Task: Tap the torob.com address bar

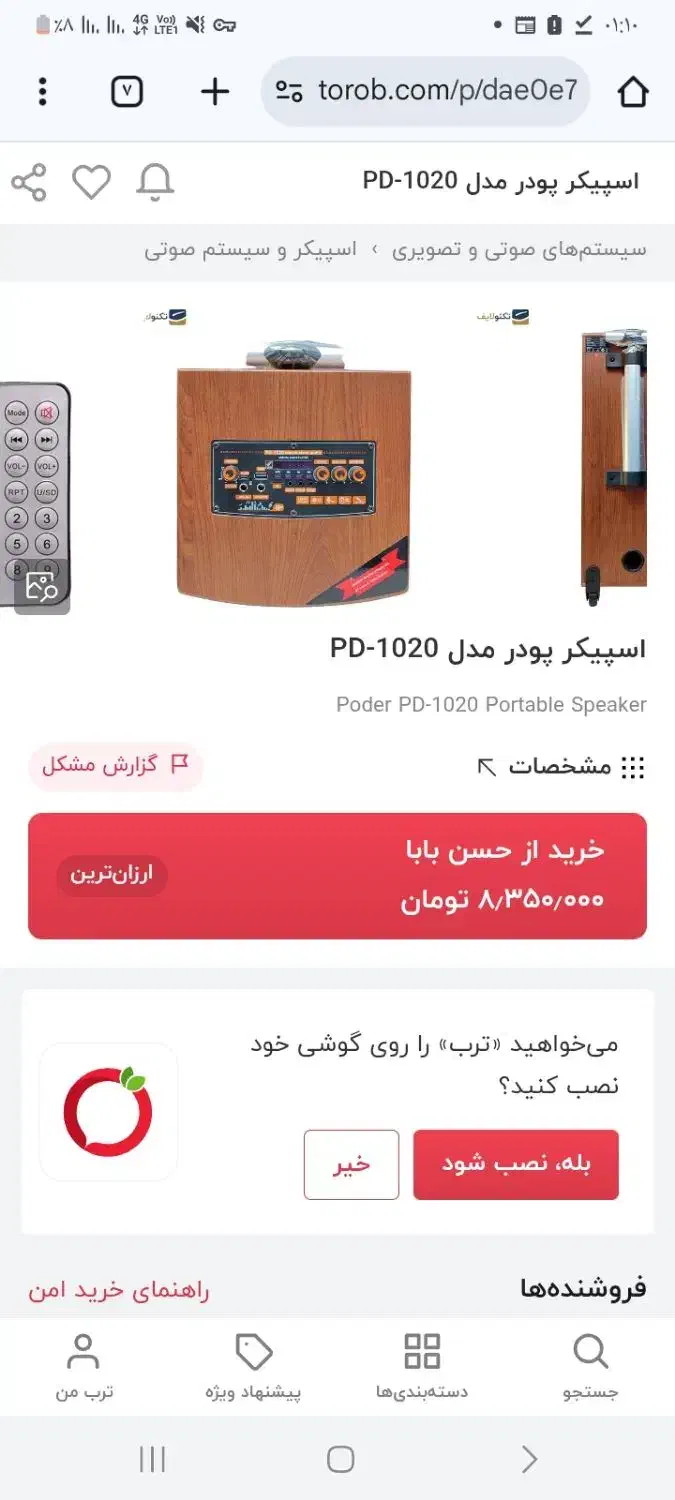Action: click(x=430, y=91)
